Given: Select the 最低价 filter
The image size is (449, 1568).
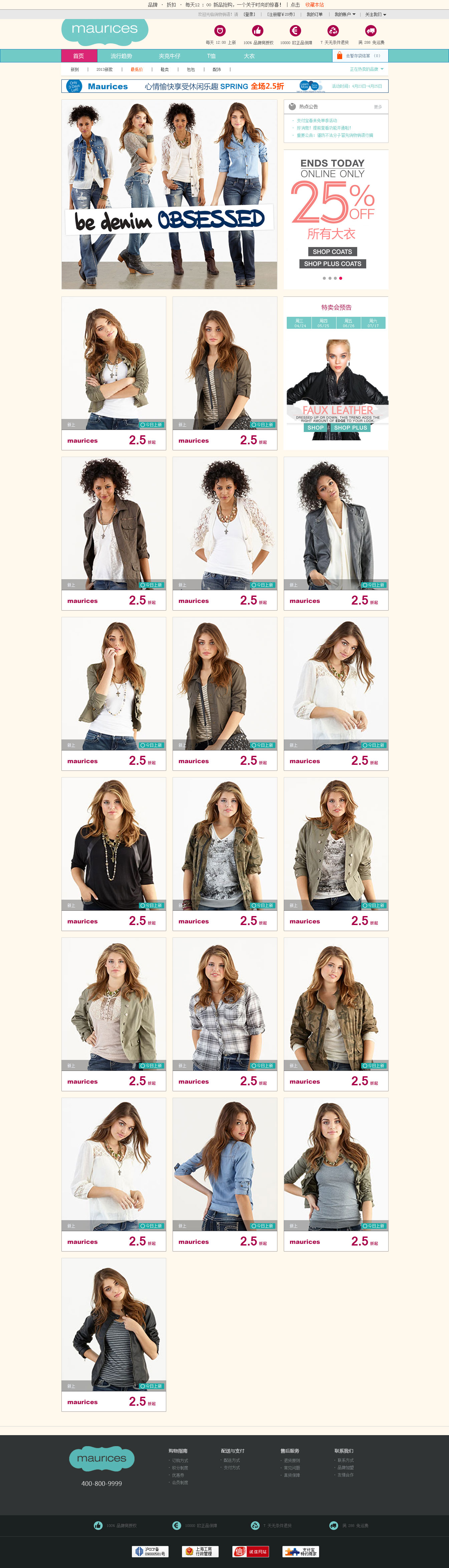Looking at the screenshot, I should pos(136,69).
